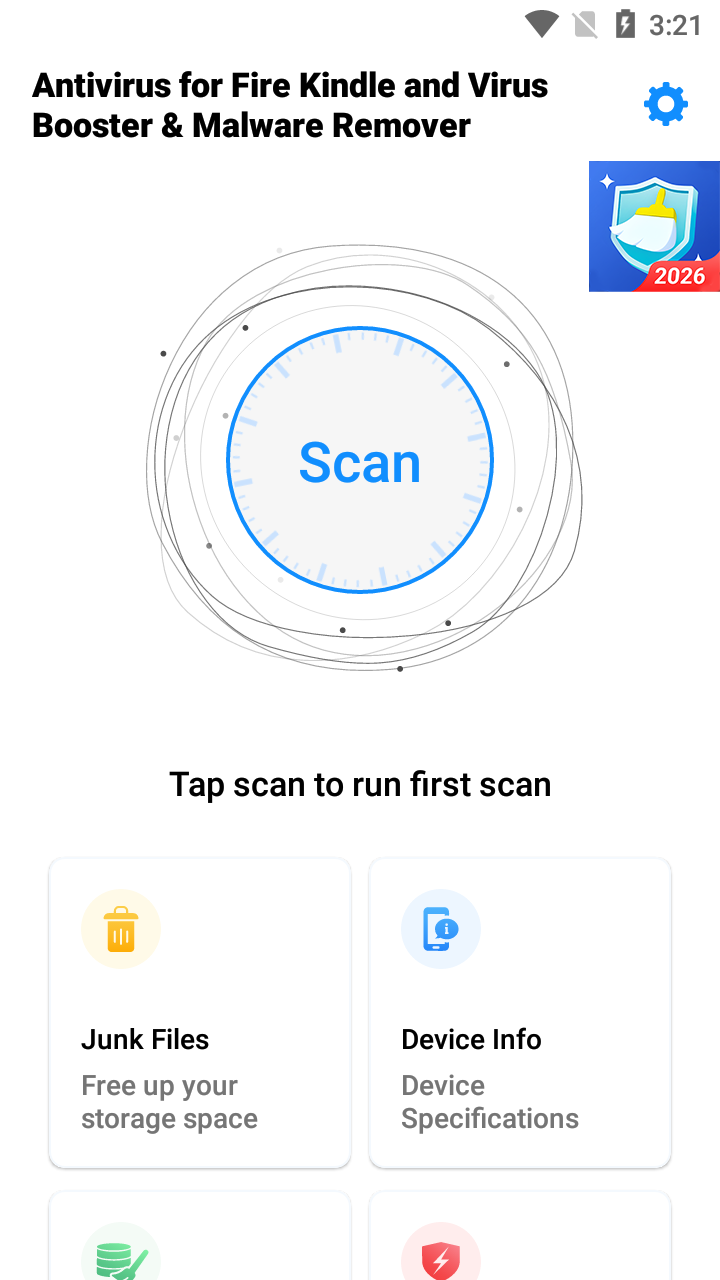720x1280 pixels.
Task: Open the Device Info card
Action: (x=520, y=1013)
